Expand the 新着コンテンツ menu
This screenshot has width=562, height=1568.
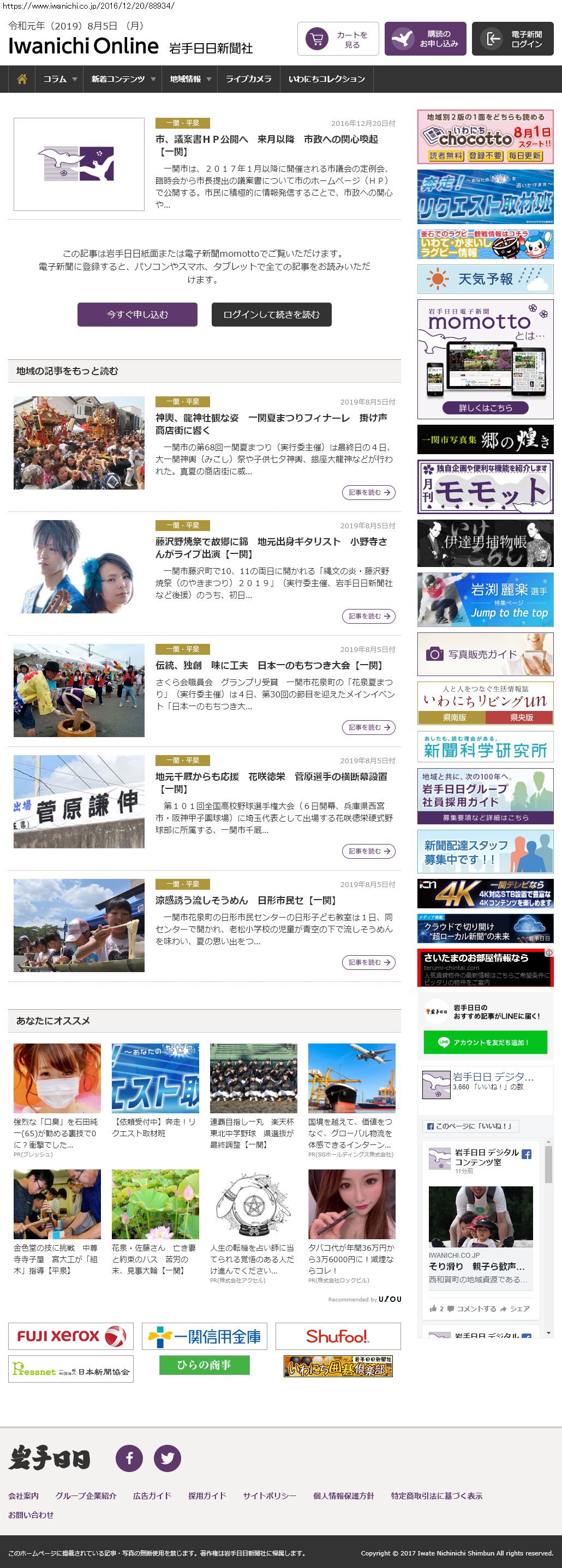click(122, 79)
